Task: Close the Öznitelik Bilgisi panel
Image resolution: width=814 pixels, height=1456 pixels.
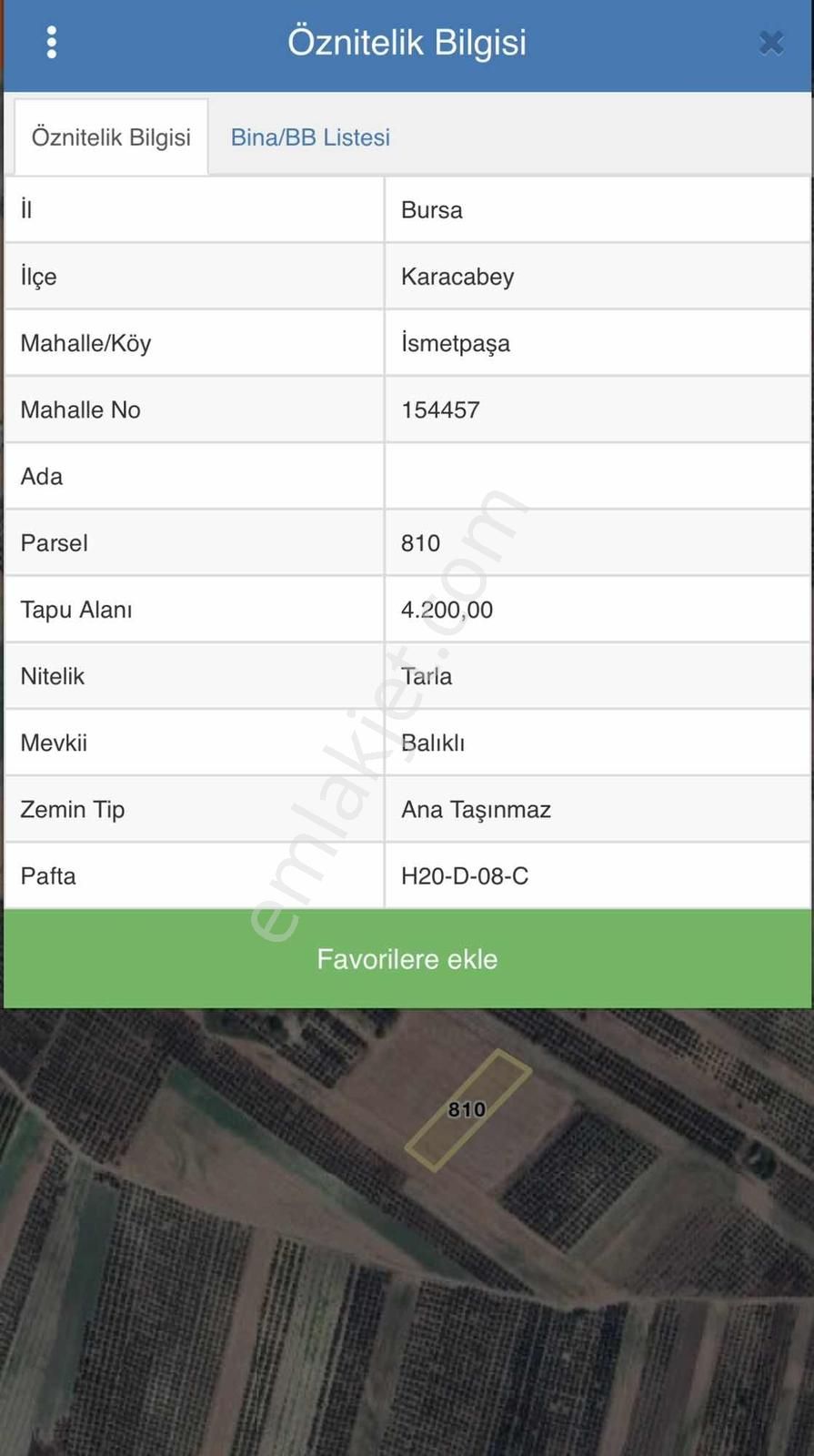Action: coord(770,43)
